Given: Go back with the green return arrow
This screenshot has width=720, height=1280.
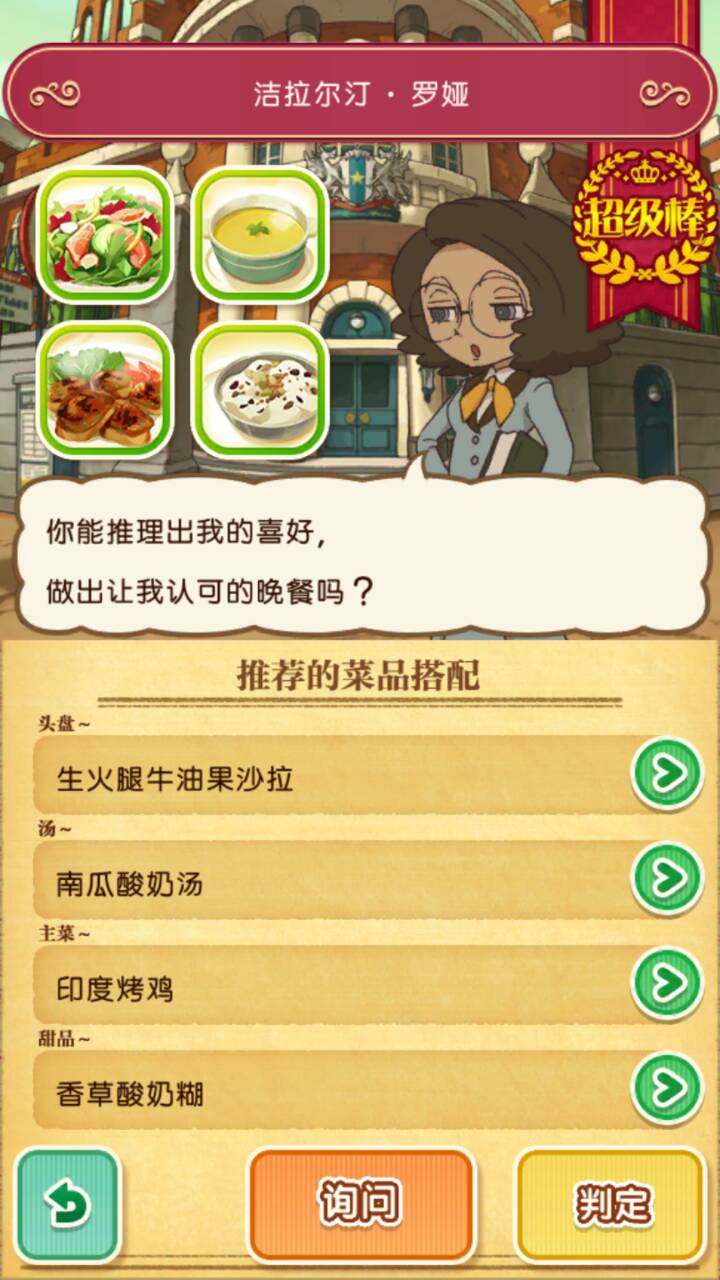Looking at the screenshot, I should (68, 1204).
